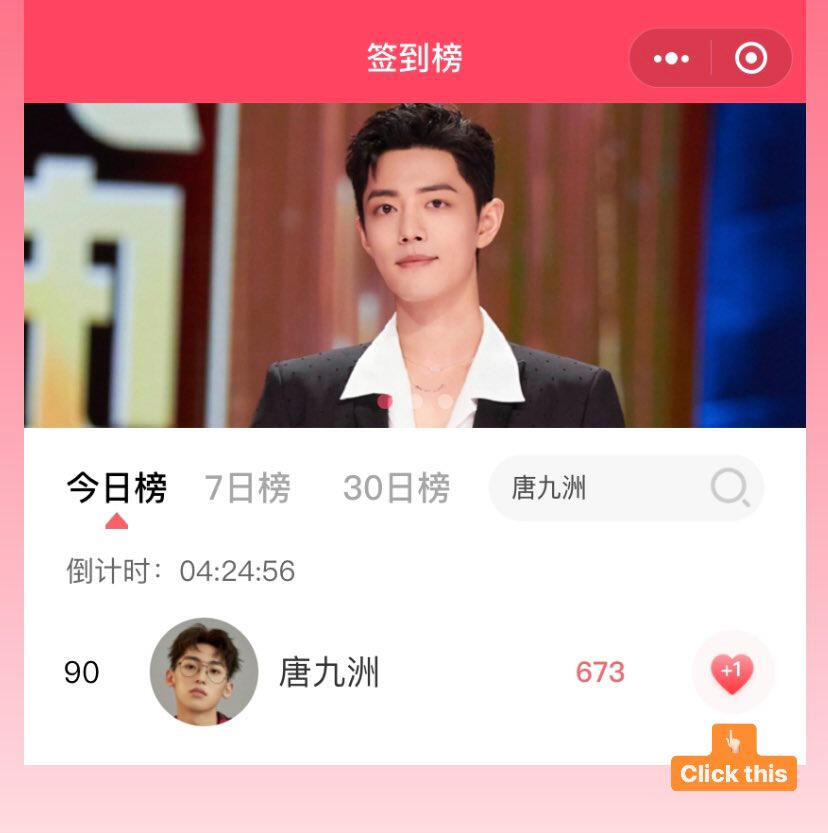Switch to the 7日榜 tab

pyautogui.click(x=247, y=488)
